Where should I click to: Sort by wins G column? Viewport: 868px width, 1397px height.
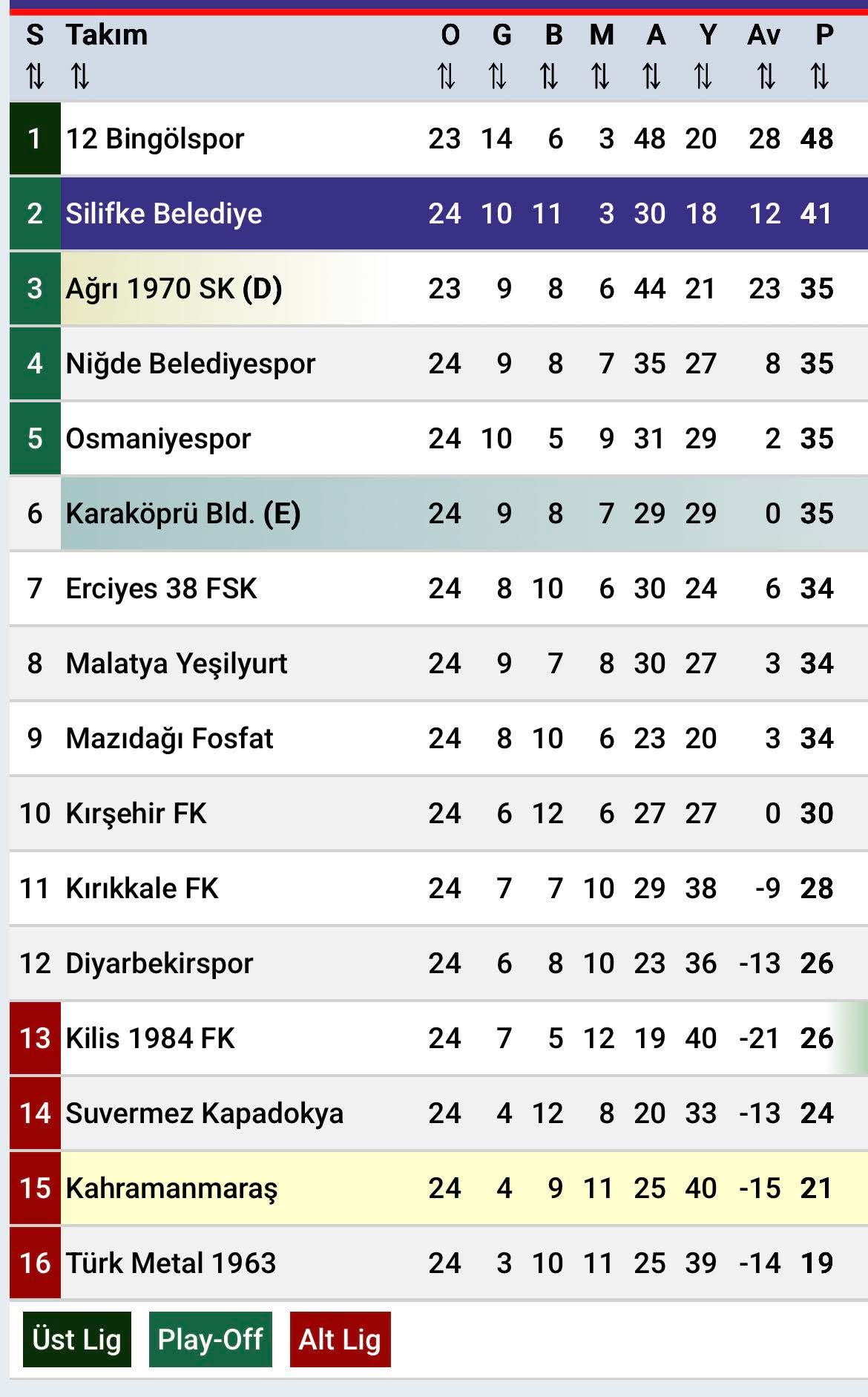click(498, 75)
